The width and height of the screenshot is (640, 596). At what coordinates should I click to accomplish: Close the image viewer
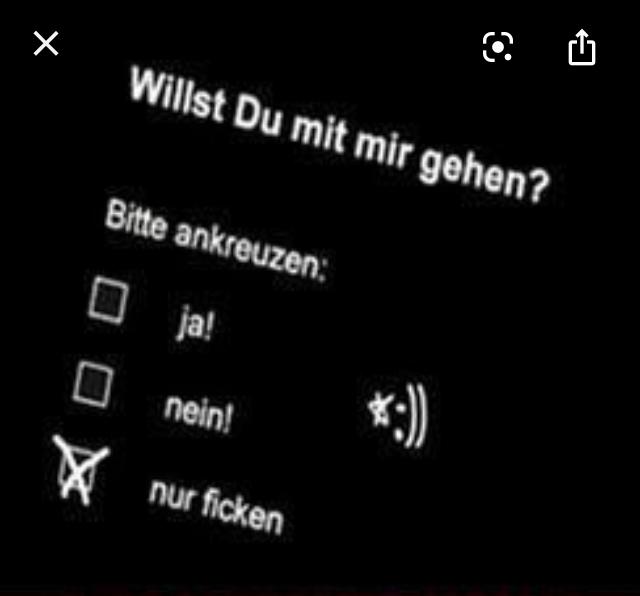coord(46,44)
